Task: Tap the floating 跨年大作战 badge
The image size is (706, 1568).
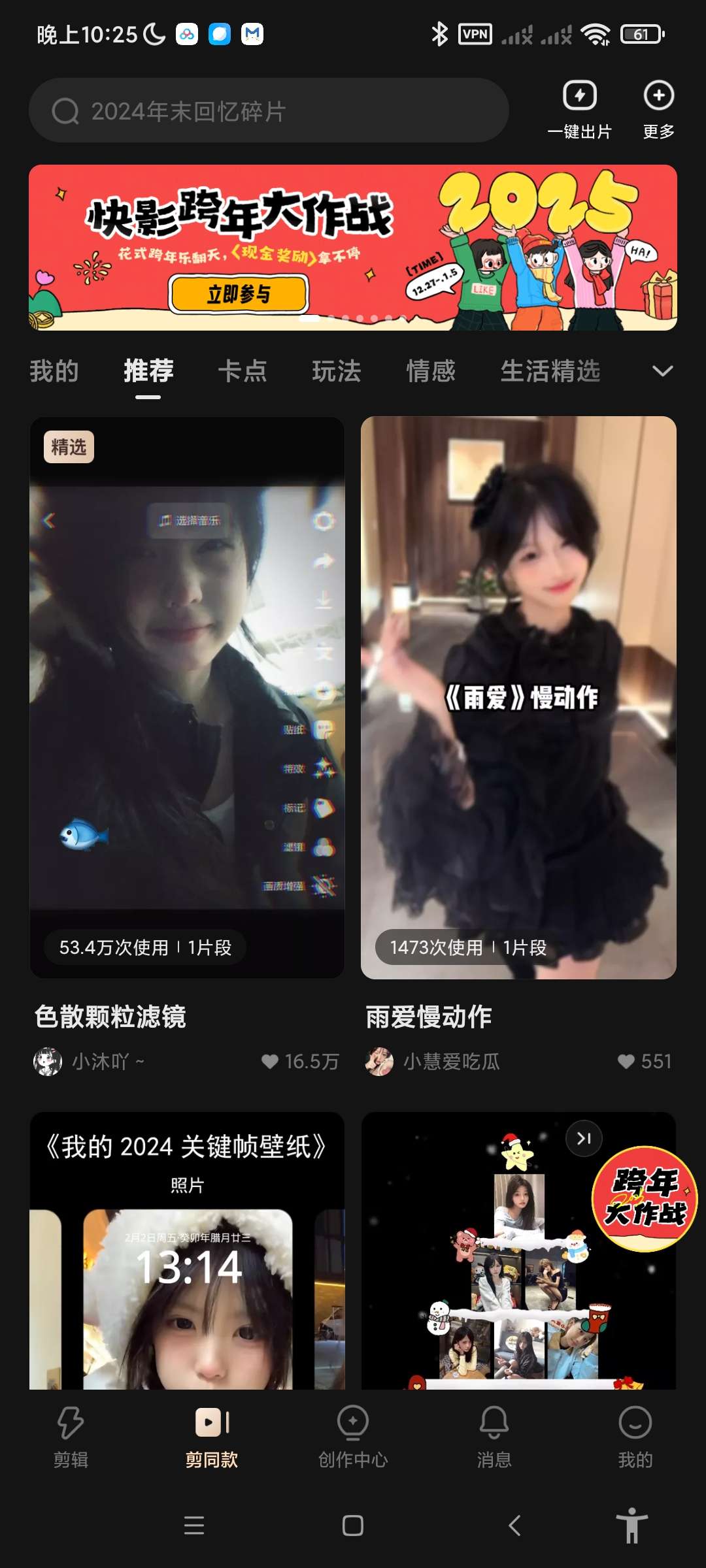Action: tap(645, 1199)
